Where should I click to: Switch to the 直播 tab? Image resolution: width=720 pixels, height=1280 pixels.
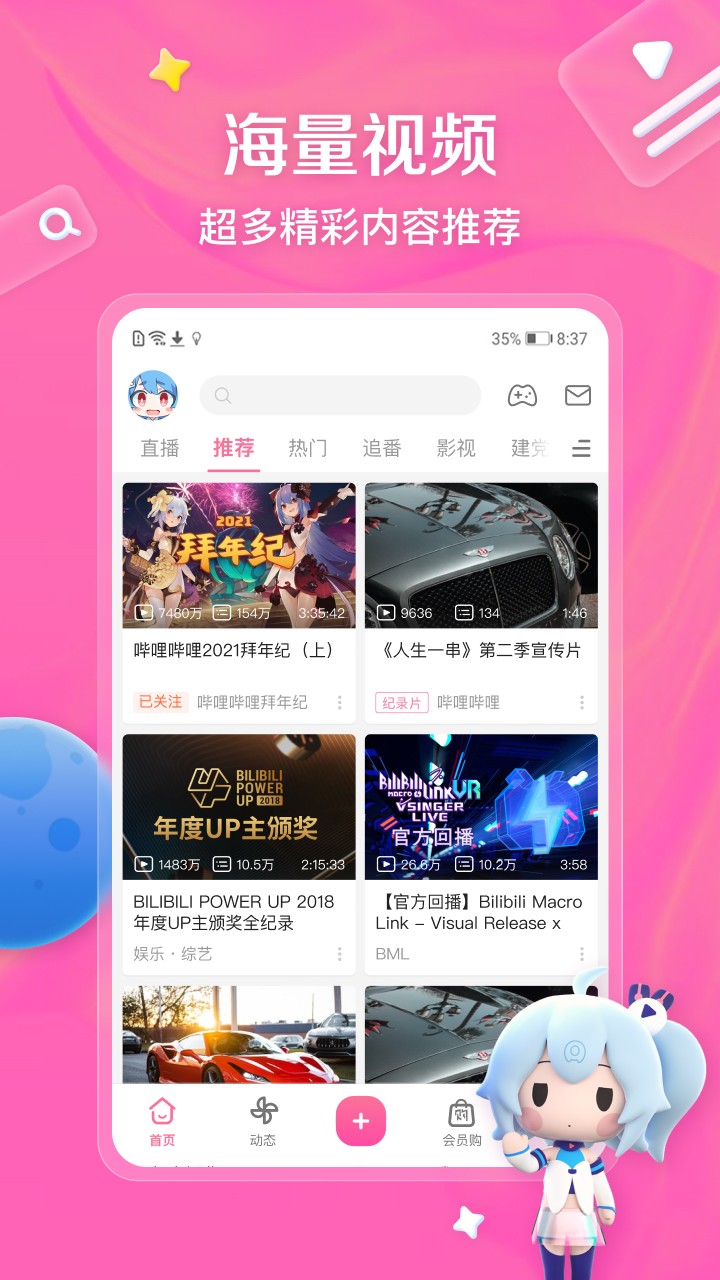pos(160,448)
